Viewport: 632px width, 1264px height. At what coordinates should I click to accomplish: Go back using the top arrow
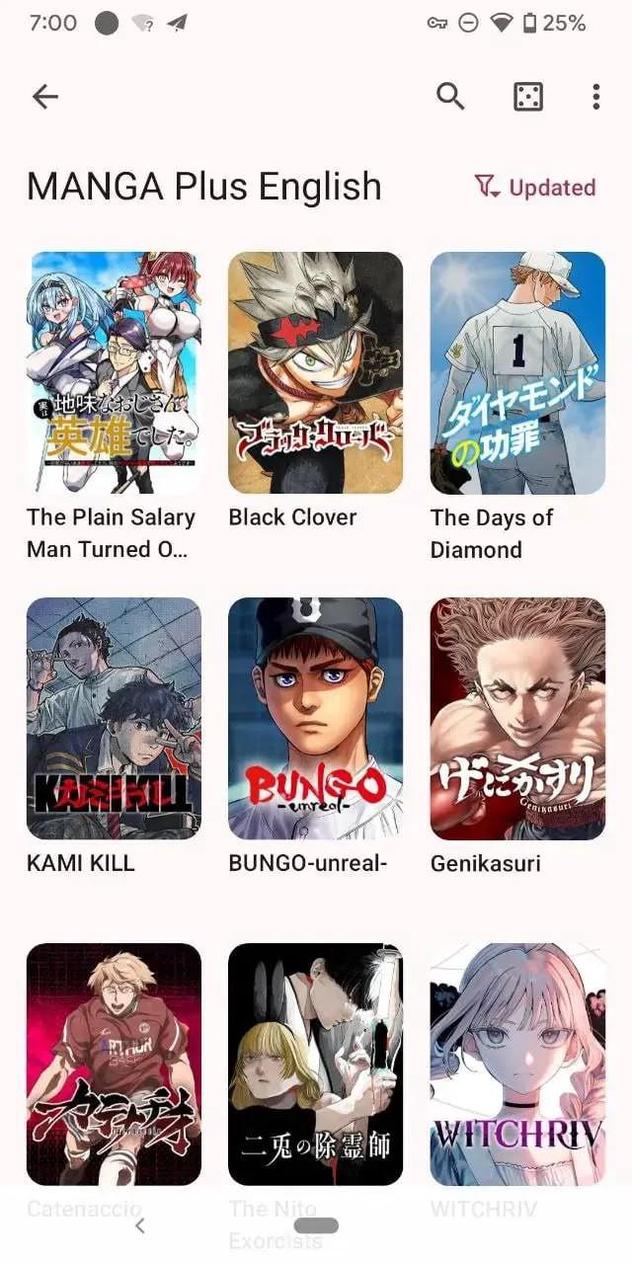tap(45, 96)
